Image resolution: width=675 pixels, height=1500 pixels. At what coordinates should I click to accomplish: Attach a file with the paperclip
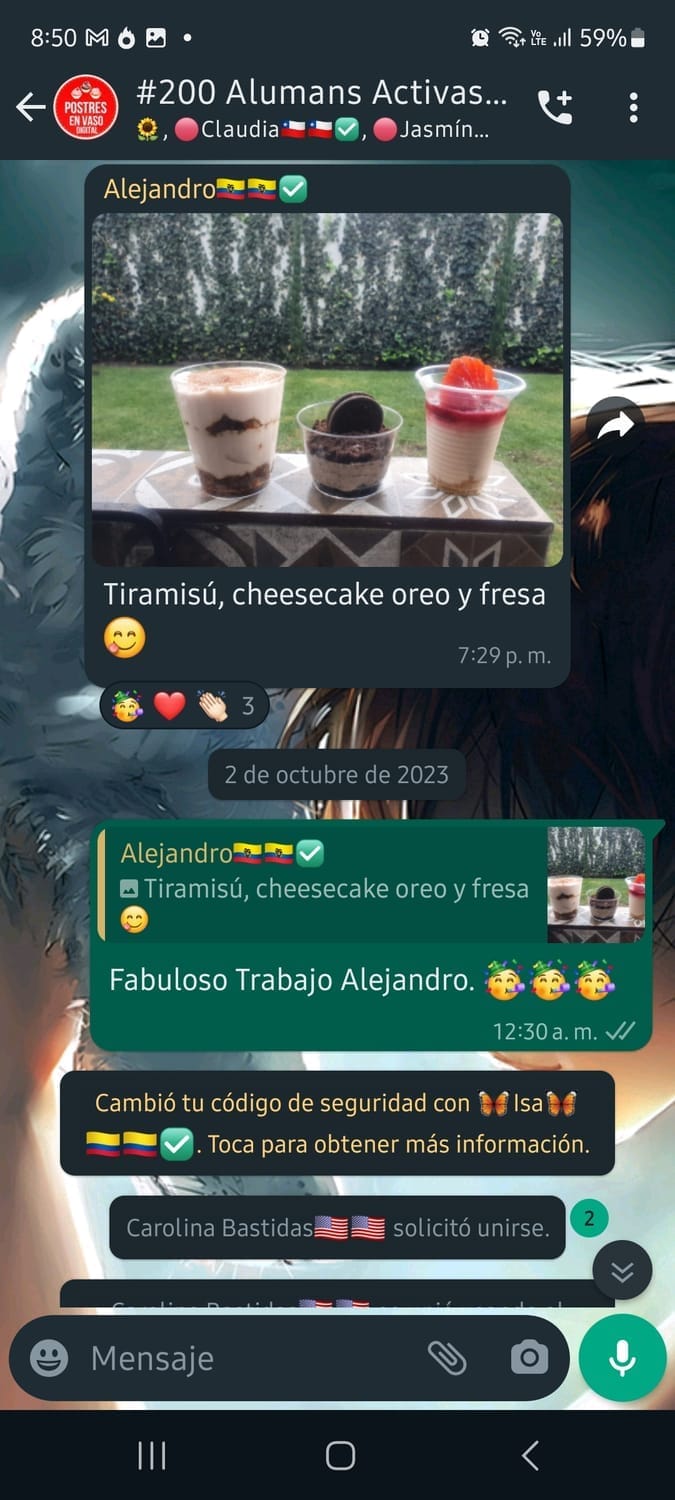[x=447, y=1358]
